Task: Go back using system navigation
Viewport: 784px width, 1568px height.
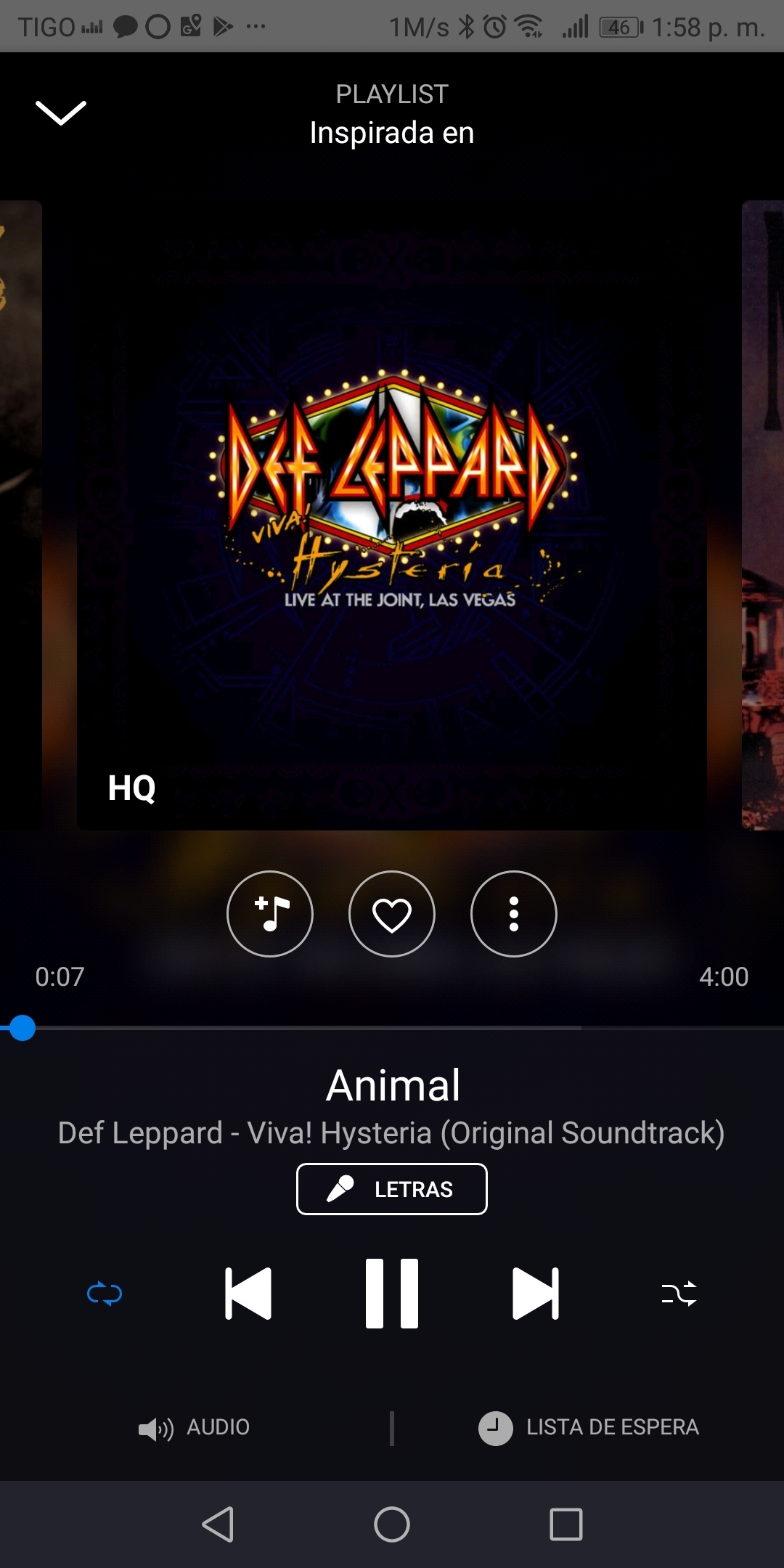Action: click(x=218, y=1524)
